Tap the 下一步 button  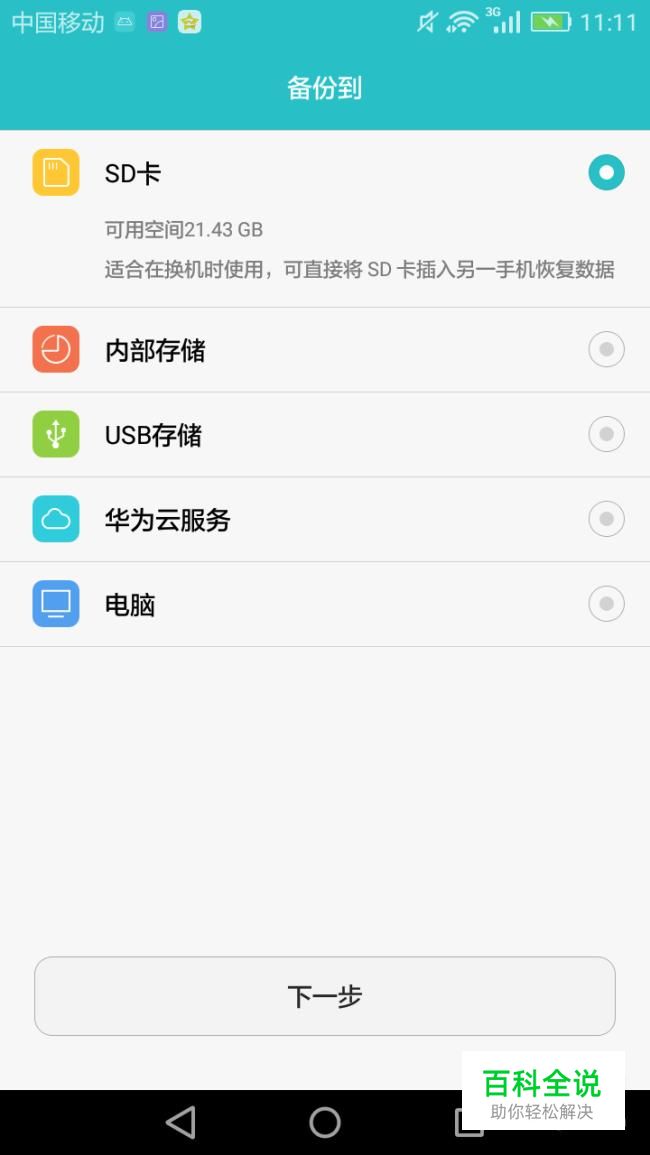point(325,996)
